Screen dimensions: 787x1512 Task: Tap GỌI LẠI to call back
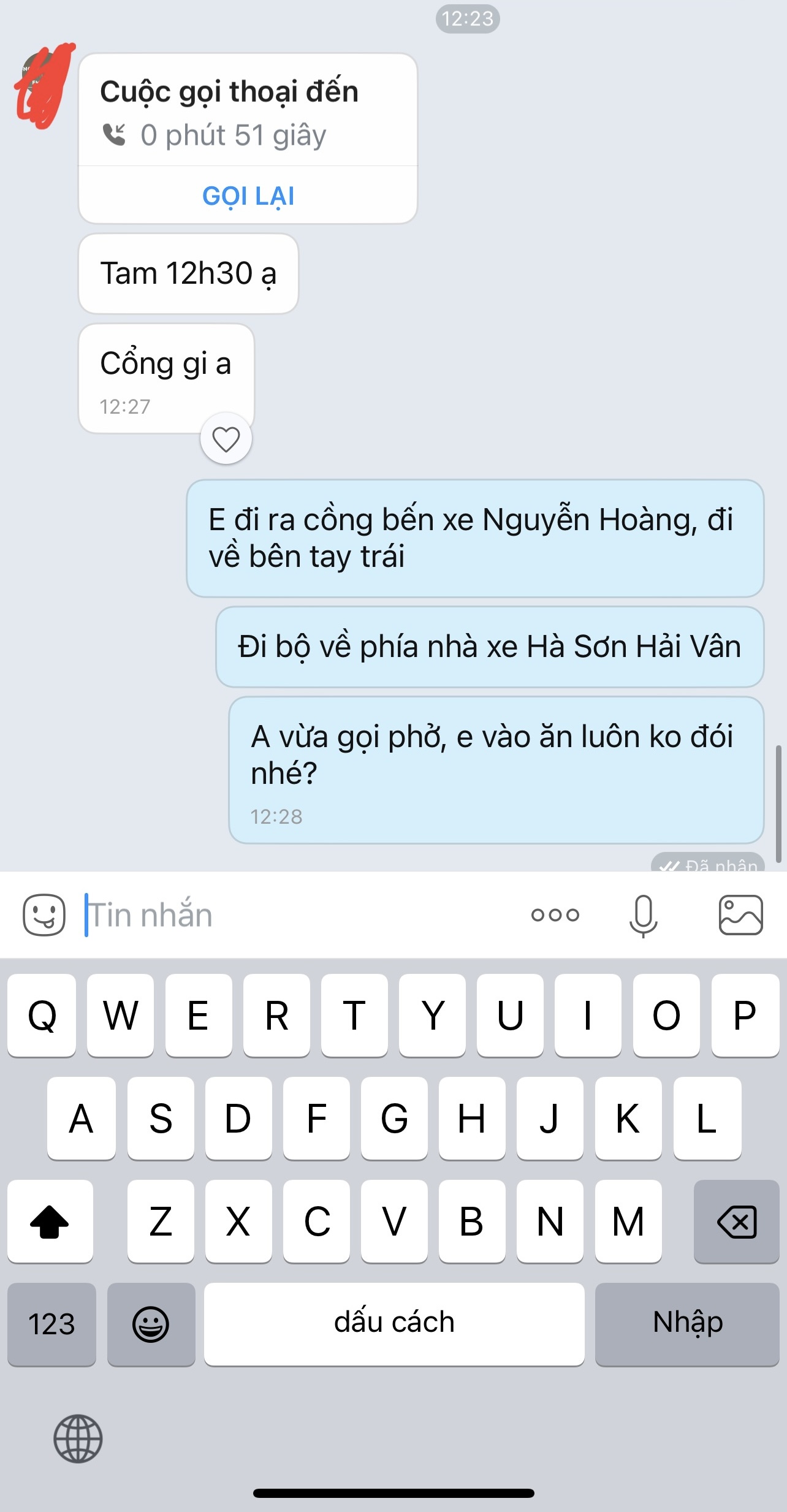[x=248, y=196]
